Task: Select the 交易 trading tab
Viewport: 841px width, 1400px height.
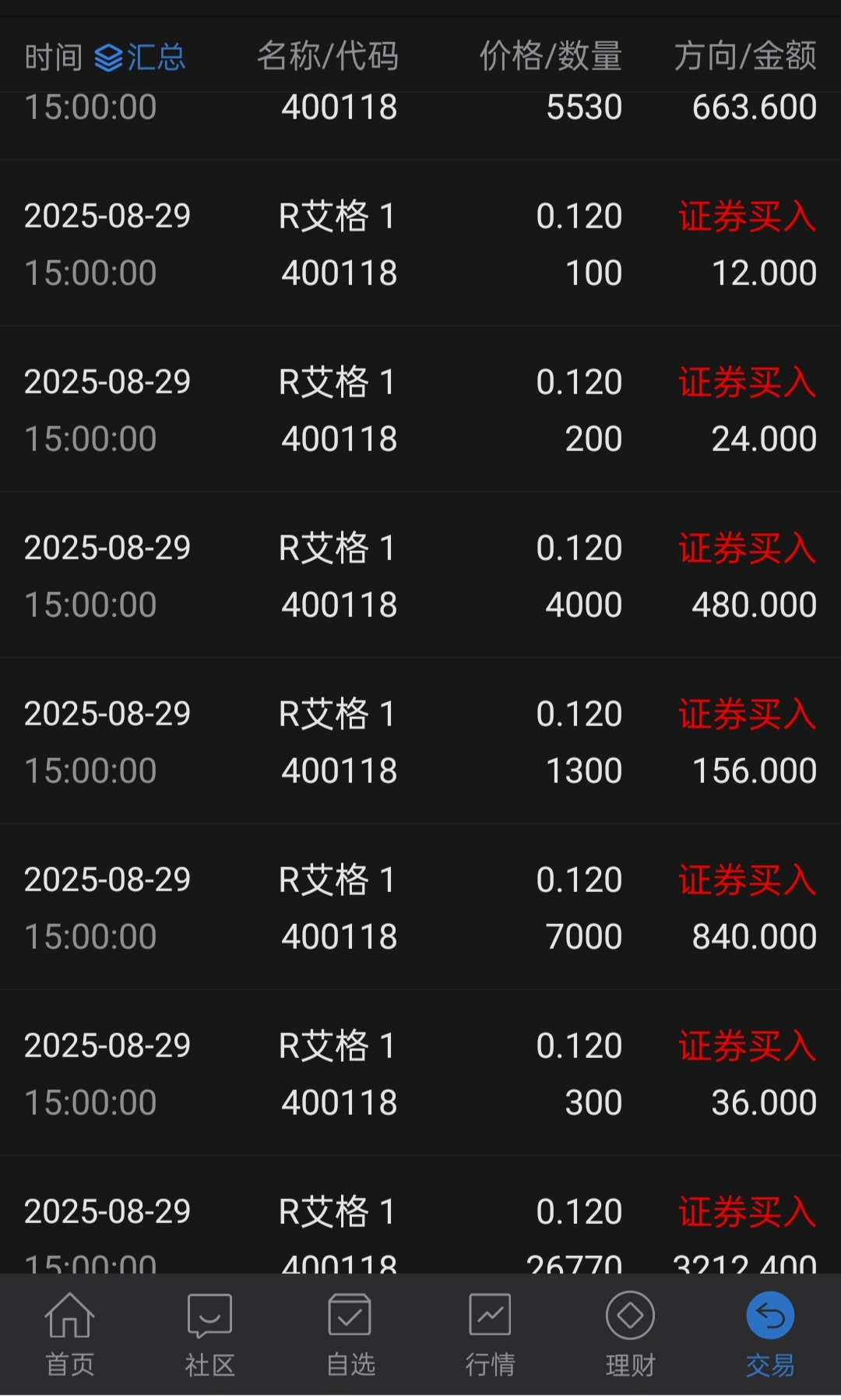Action: point(770,1335)
